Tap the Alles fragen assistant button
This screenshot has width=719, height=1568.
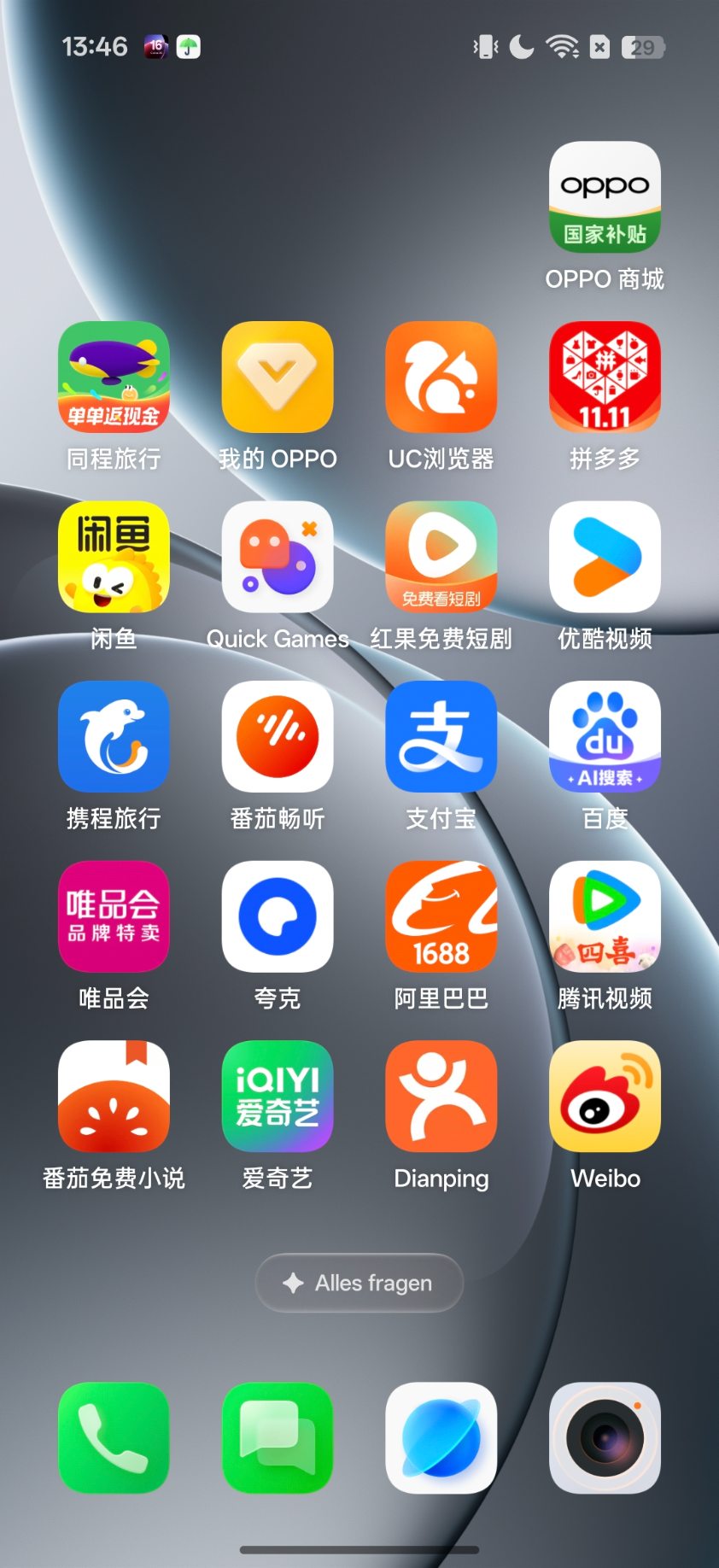[359, 1283]
